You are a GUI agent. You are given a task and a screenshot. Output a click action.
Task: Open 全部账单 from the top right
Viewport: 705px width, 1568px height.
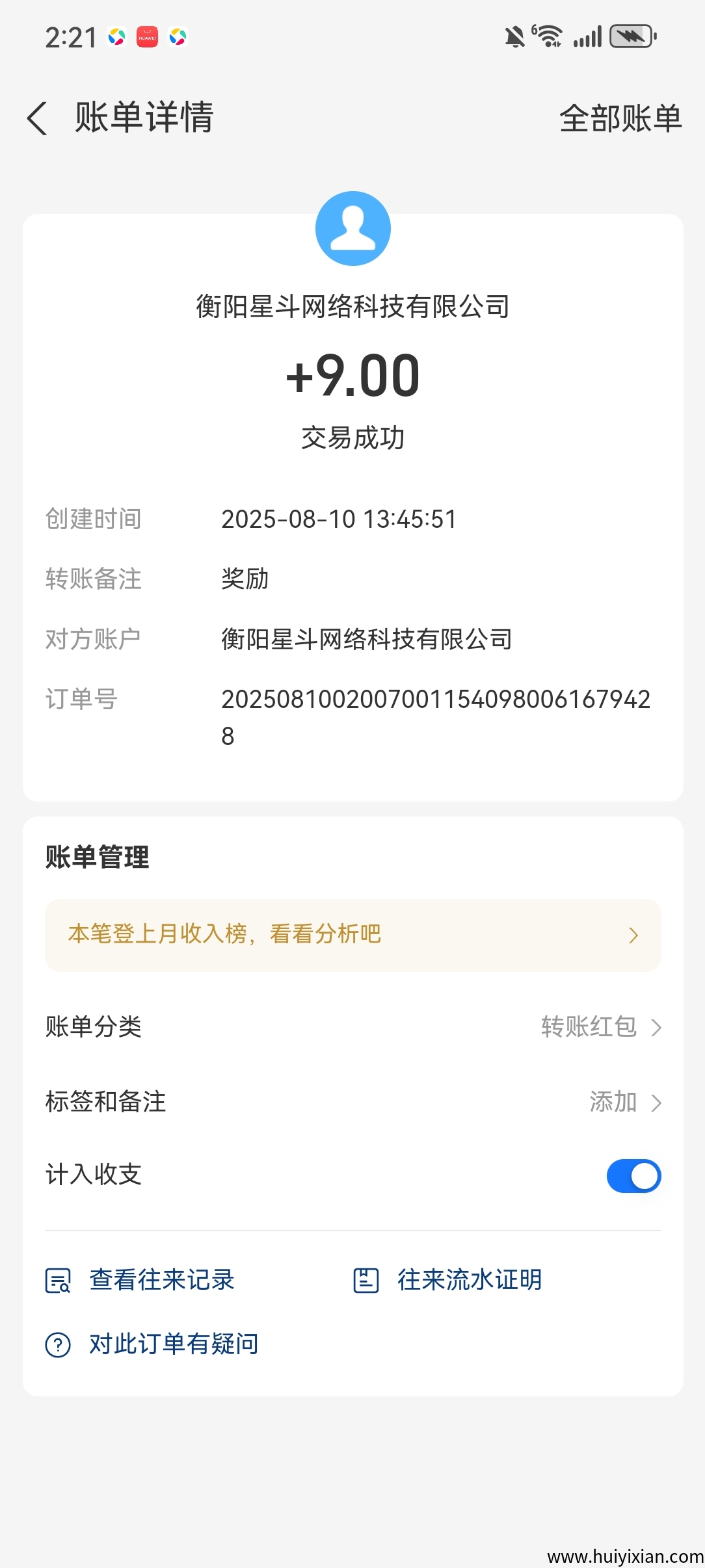click(620, 119)
